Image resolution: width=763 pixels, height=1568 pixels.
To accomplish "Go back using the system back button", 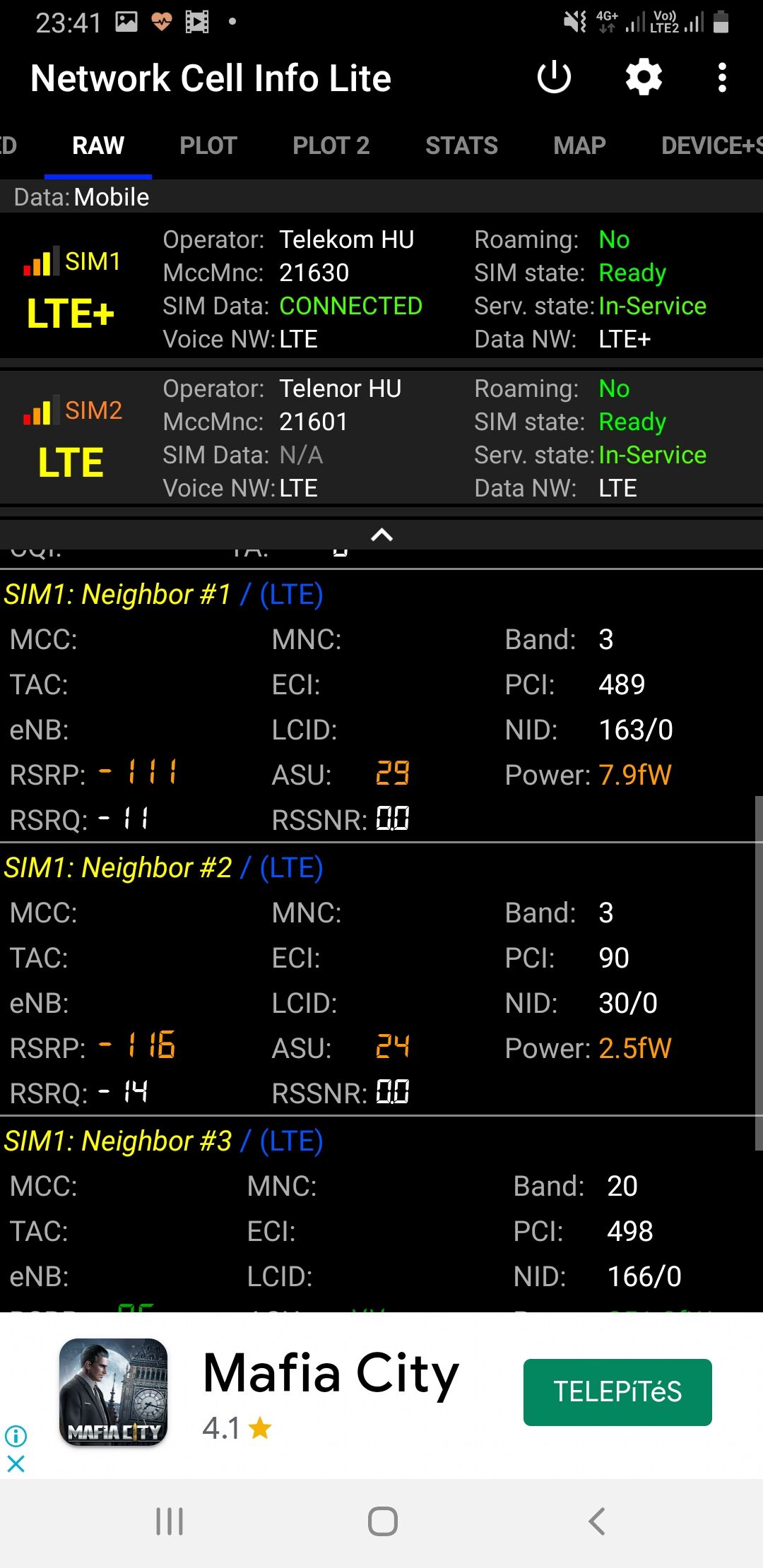I will click(x=597, y=1521).
